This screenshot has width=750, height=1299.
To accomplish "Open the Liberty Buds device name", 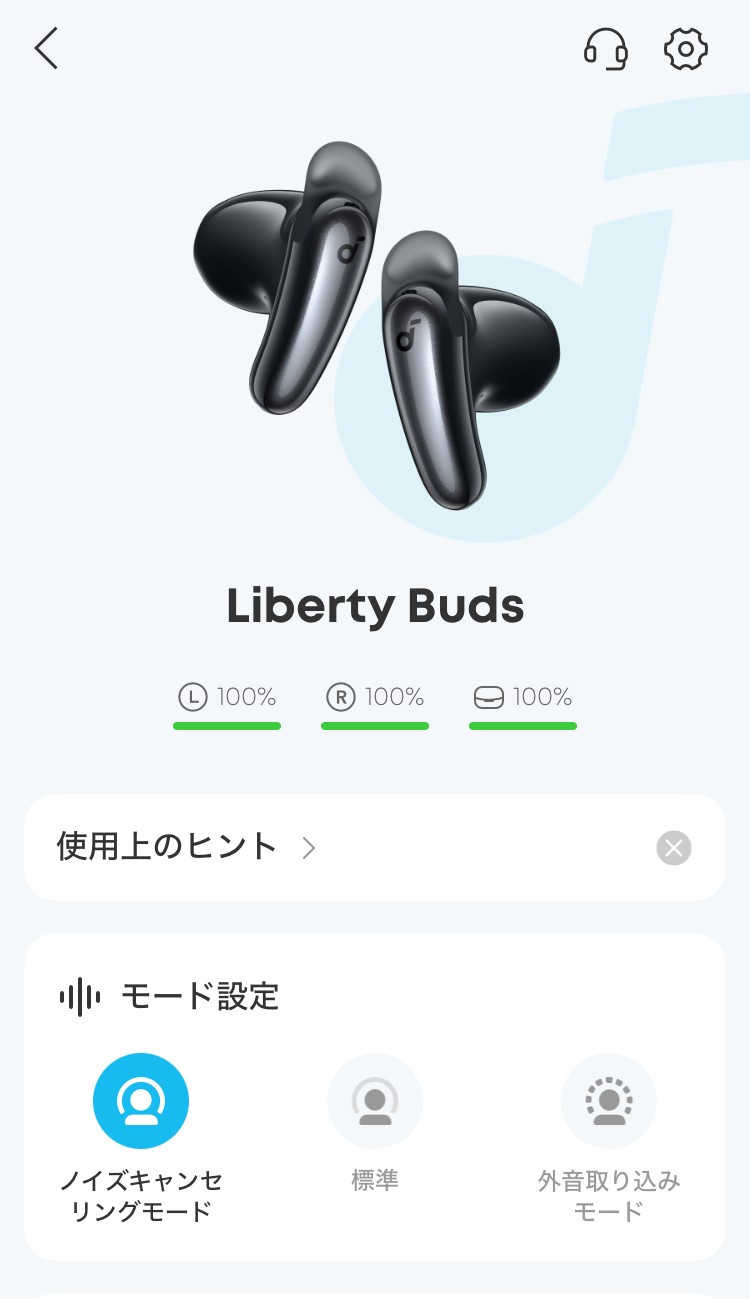I will pyautogui.click(x=375, y=606).
